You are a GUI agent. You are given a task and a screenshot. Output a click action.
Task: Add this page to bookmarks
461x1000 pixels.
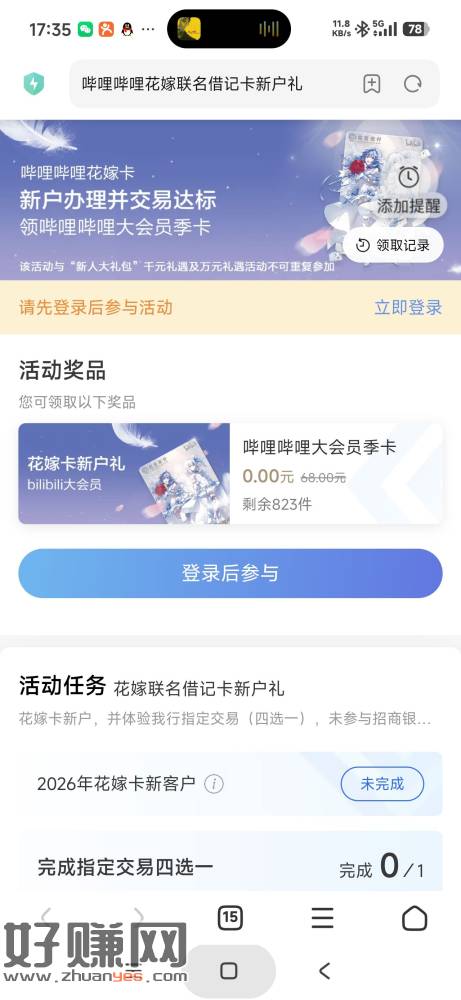(x=372, y=84)
